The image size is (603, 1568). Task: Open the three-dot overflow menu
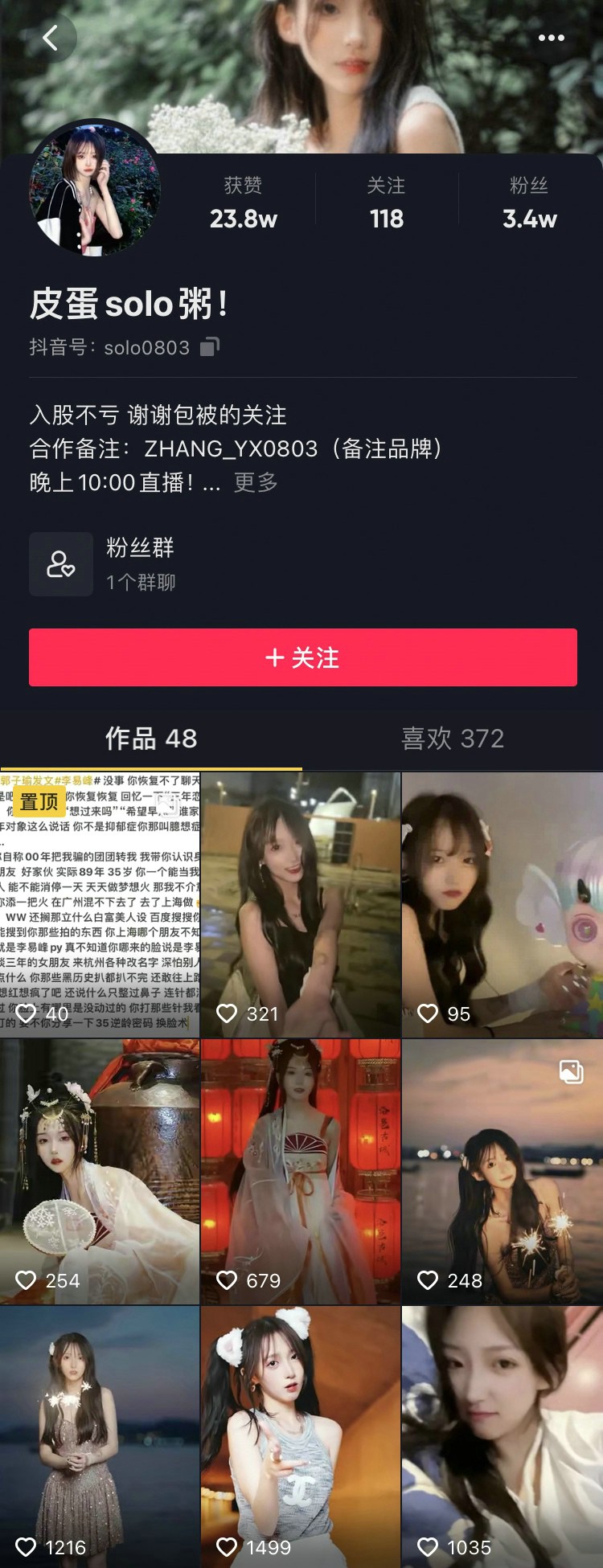click(x=551, y=38)
